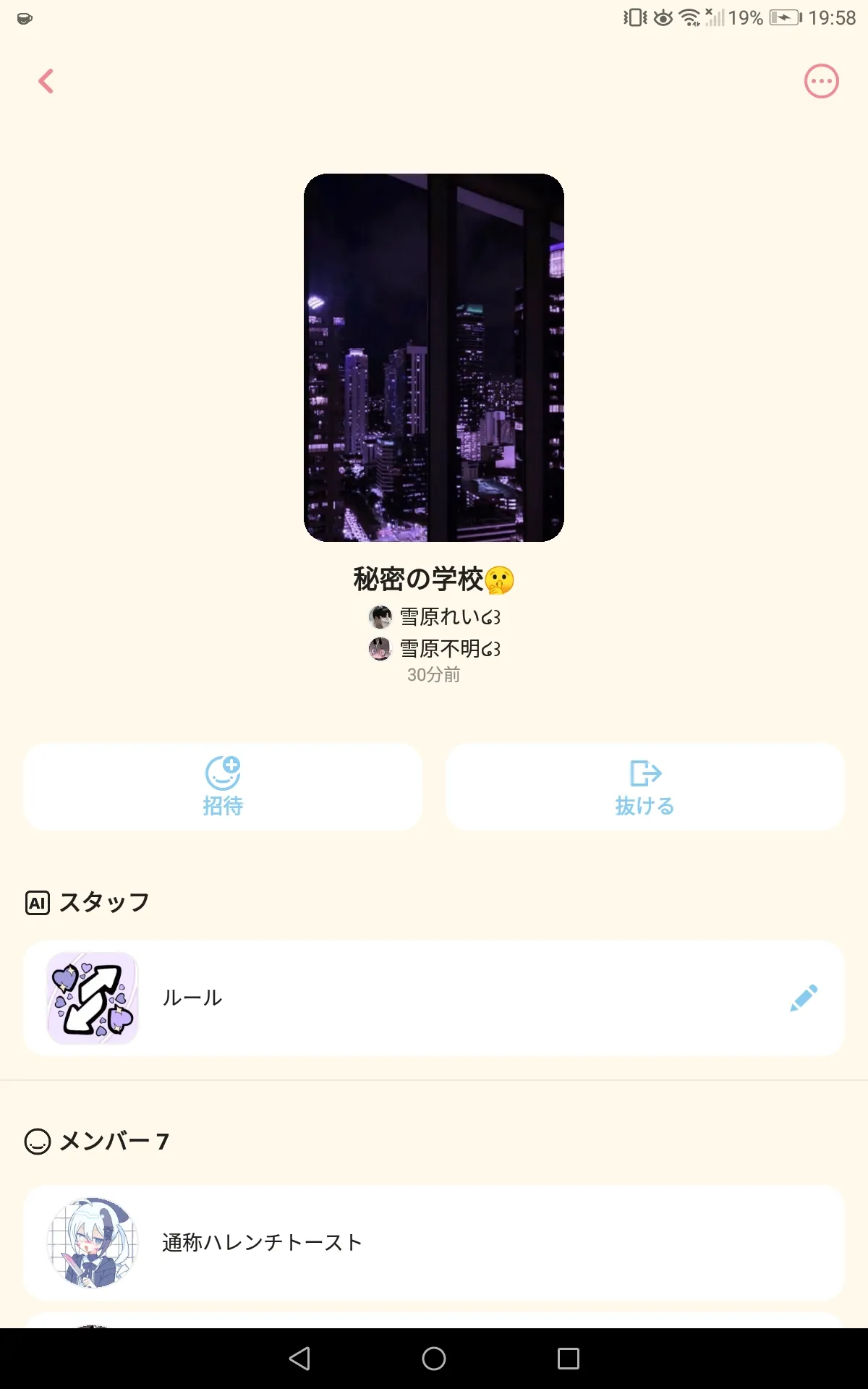868x1389 pixels.
Task: Open the recent apps overview
Action: pyautogui.click(x=569, y=1359)
